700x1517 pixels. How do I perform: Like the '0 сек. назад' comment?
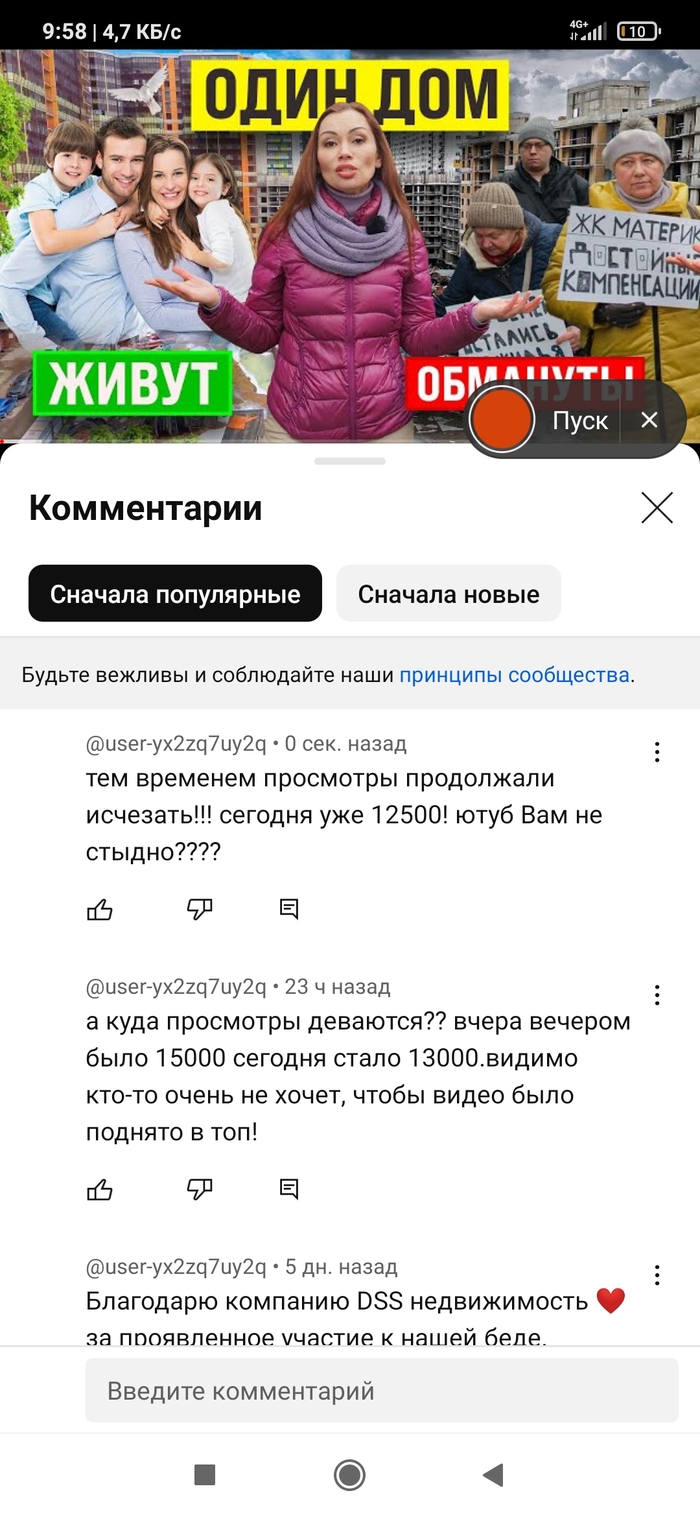[x=100, y=909]
